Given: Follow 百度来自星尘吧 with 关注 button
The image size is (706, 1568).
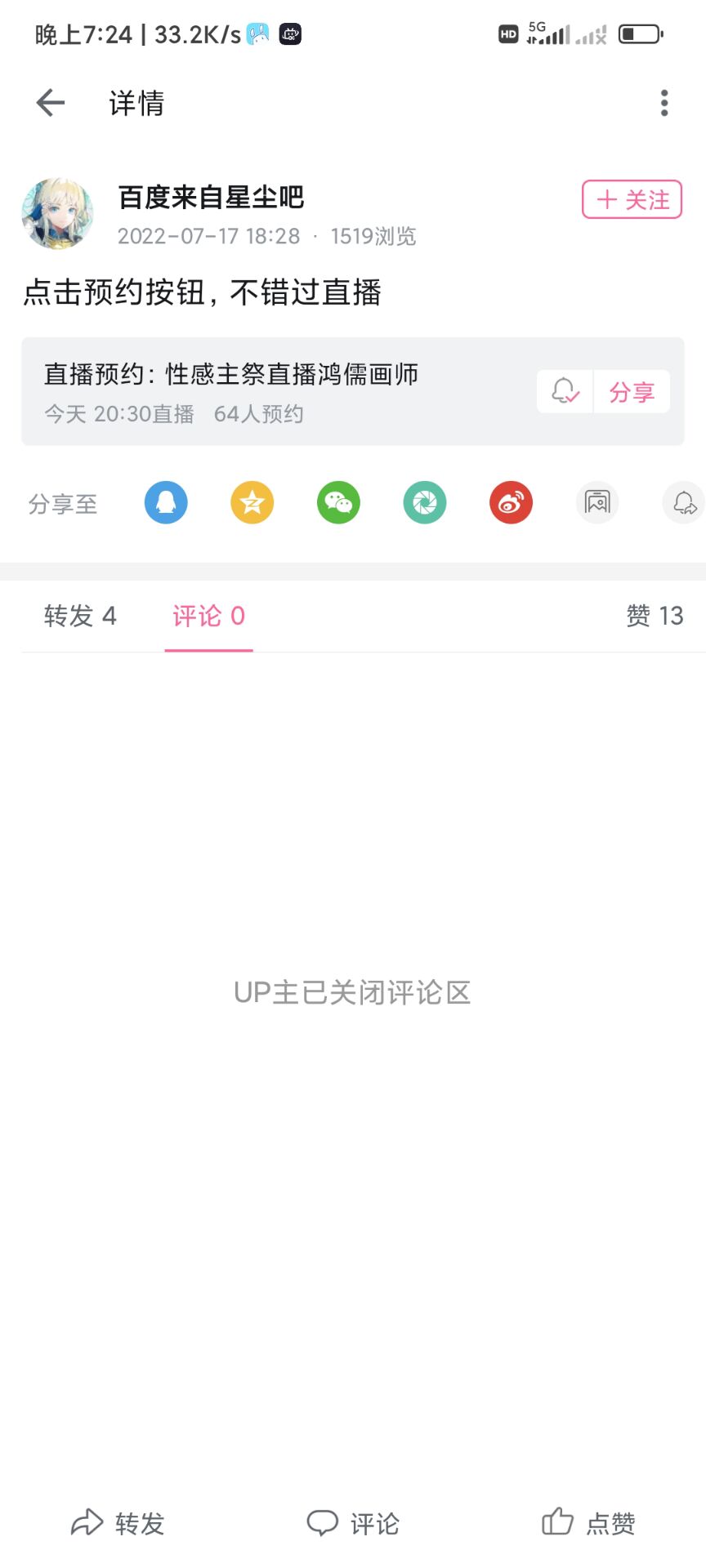Looking at the screenshot, I should pos(632,199).
